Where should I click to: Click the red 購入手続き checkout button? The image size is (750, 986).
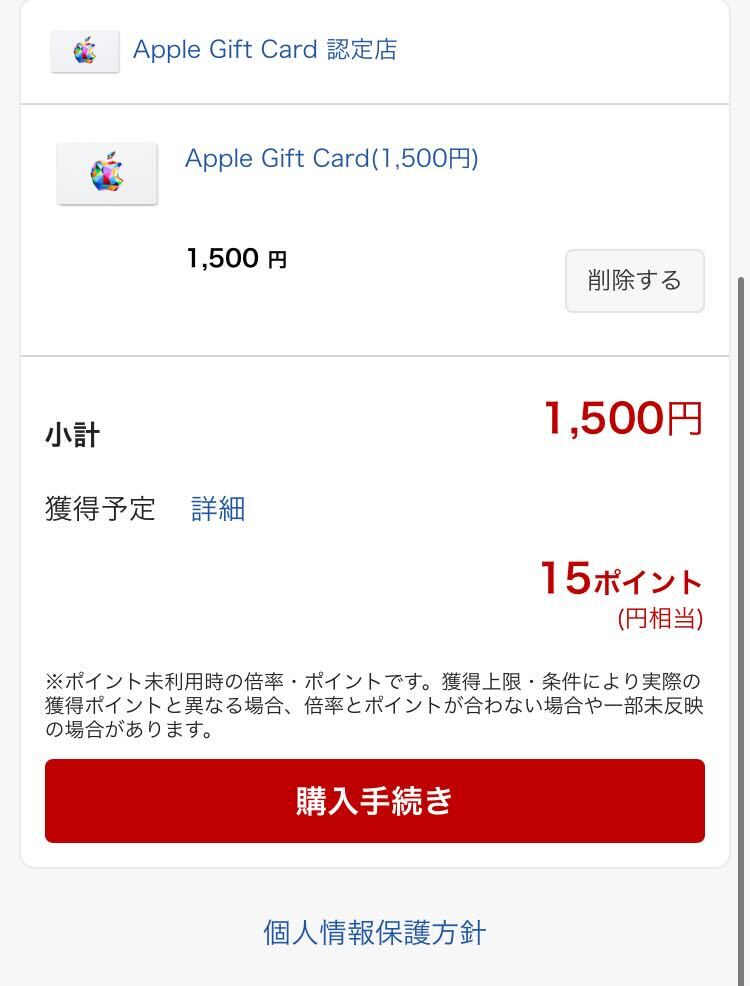(x=375, y=800)
